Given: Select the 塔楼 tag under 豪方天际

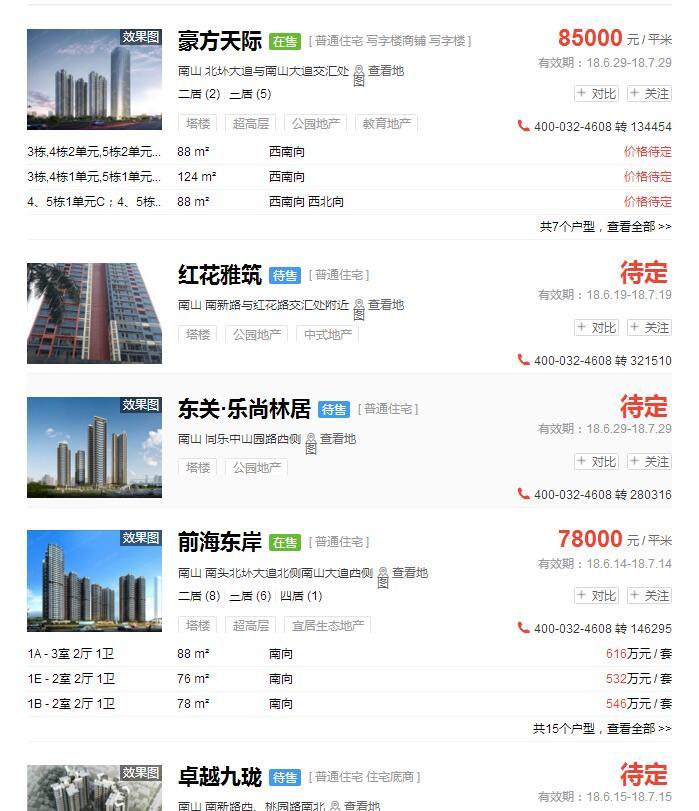Looking at the screenshot, I should tap(198, 124).
